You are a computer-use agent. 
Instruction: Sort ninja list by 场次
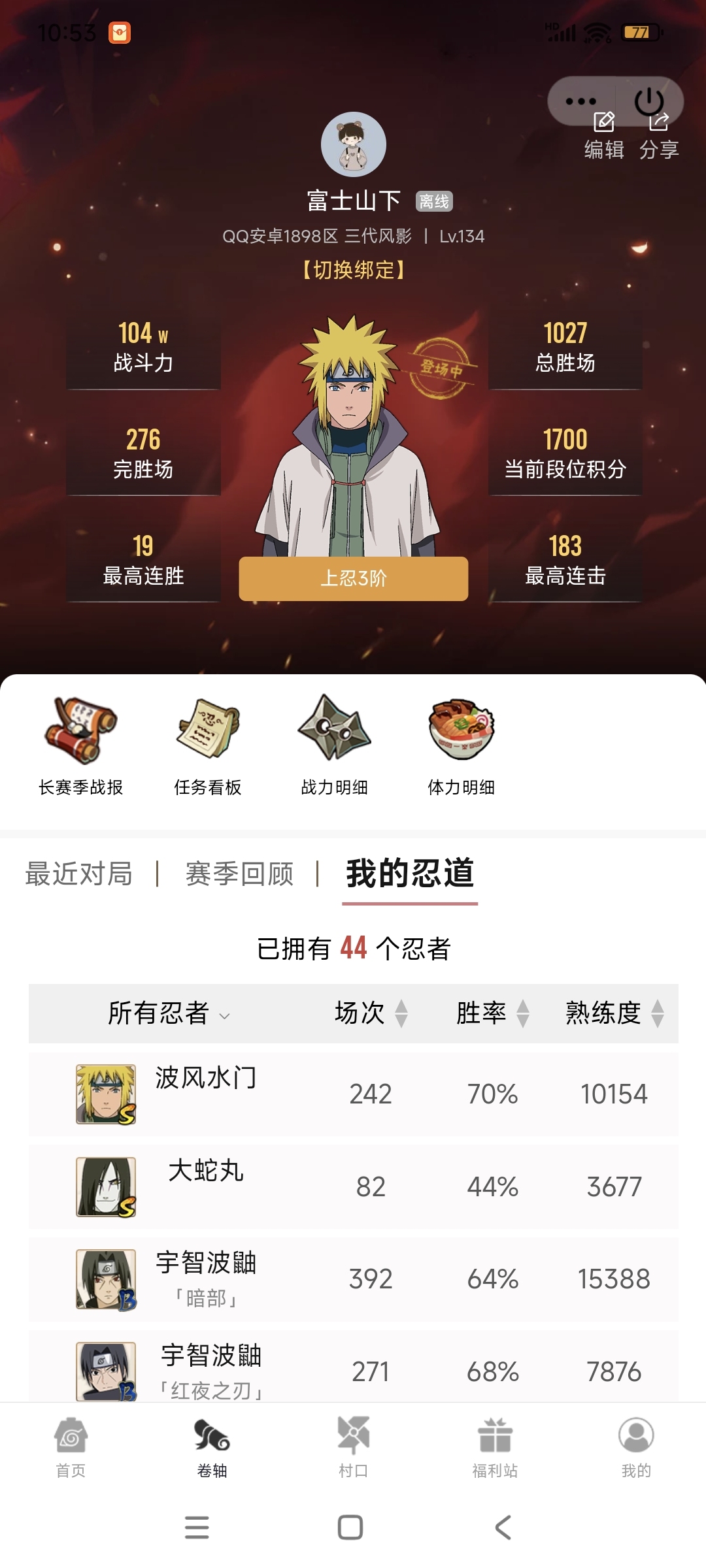pos(371,1013)
